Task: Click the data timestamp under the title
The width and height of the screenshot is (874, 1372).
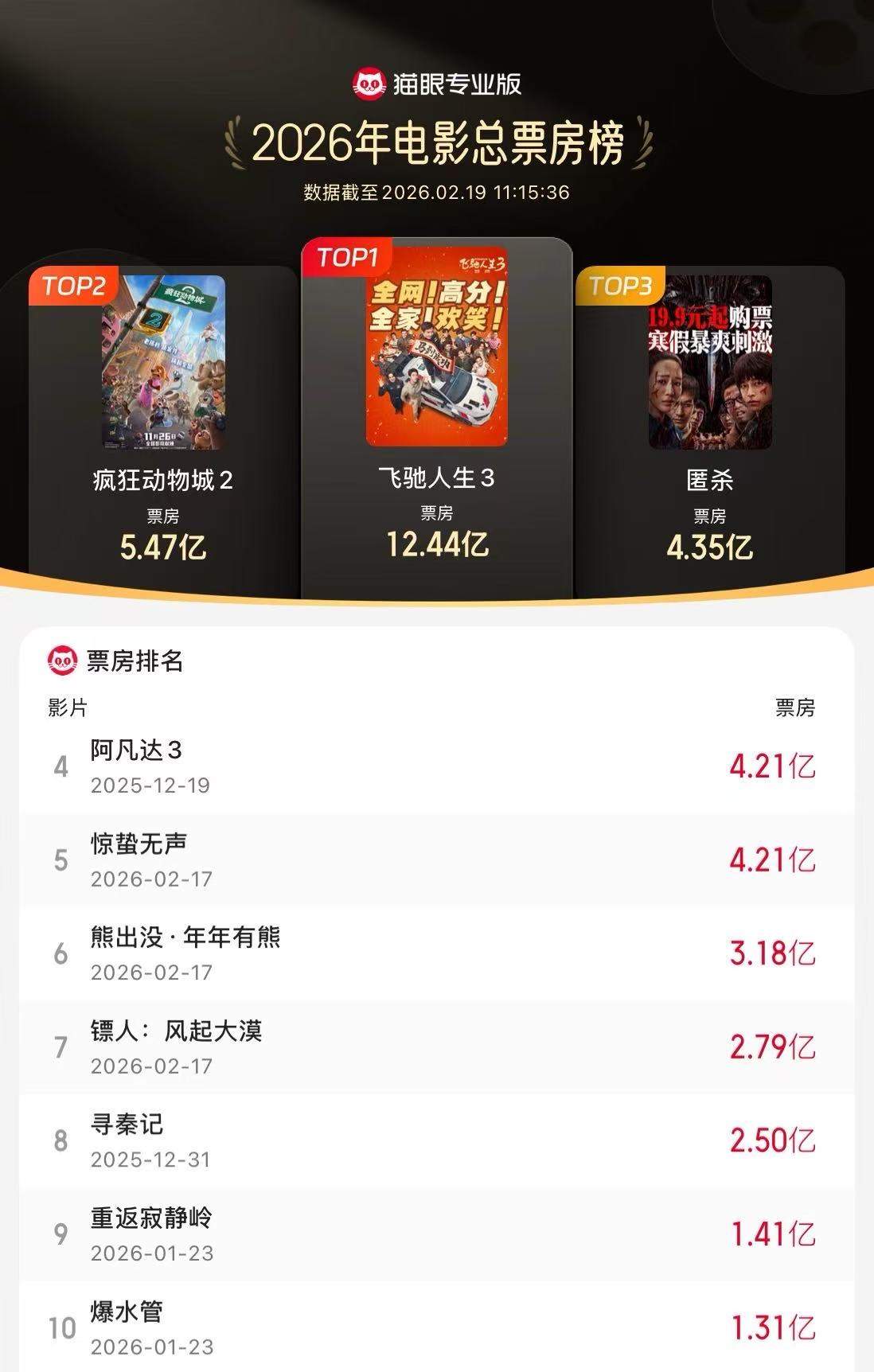Action: click(437, 189)
